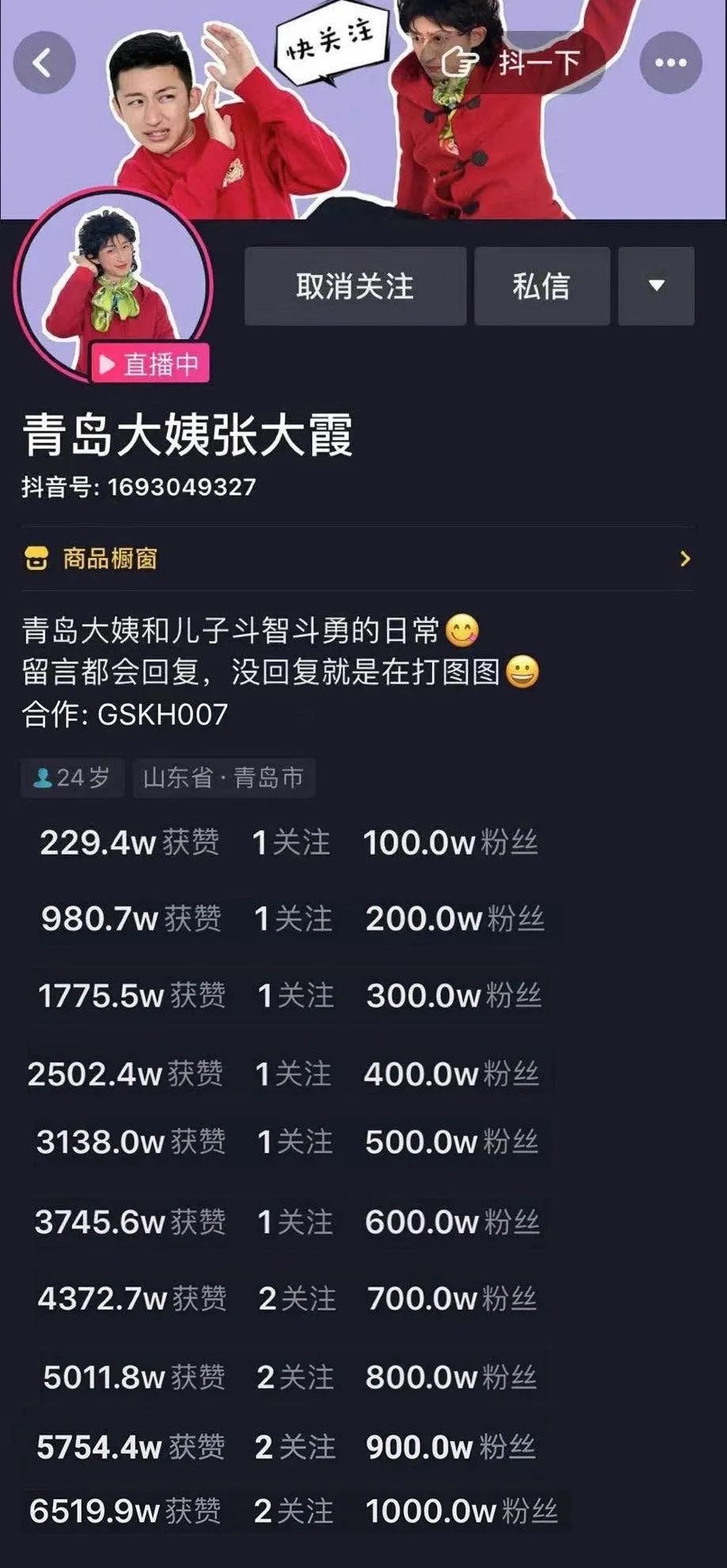Go back using the top-left arrow

[44, 63]
